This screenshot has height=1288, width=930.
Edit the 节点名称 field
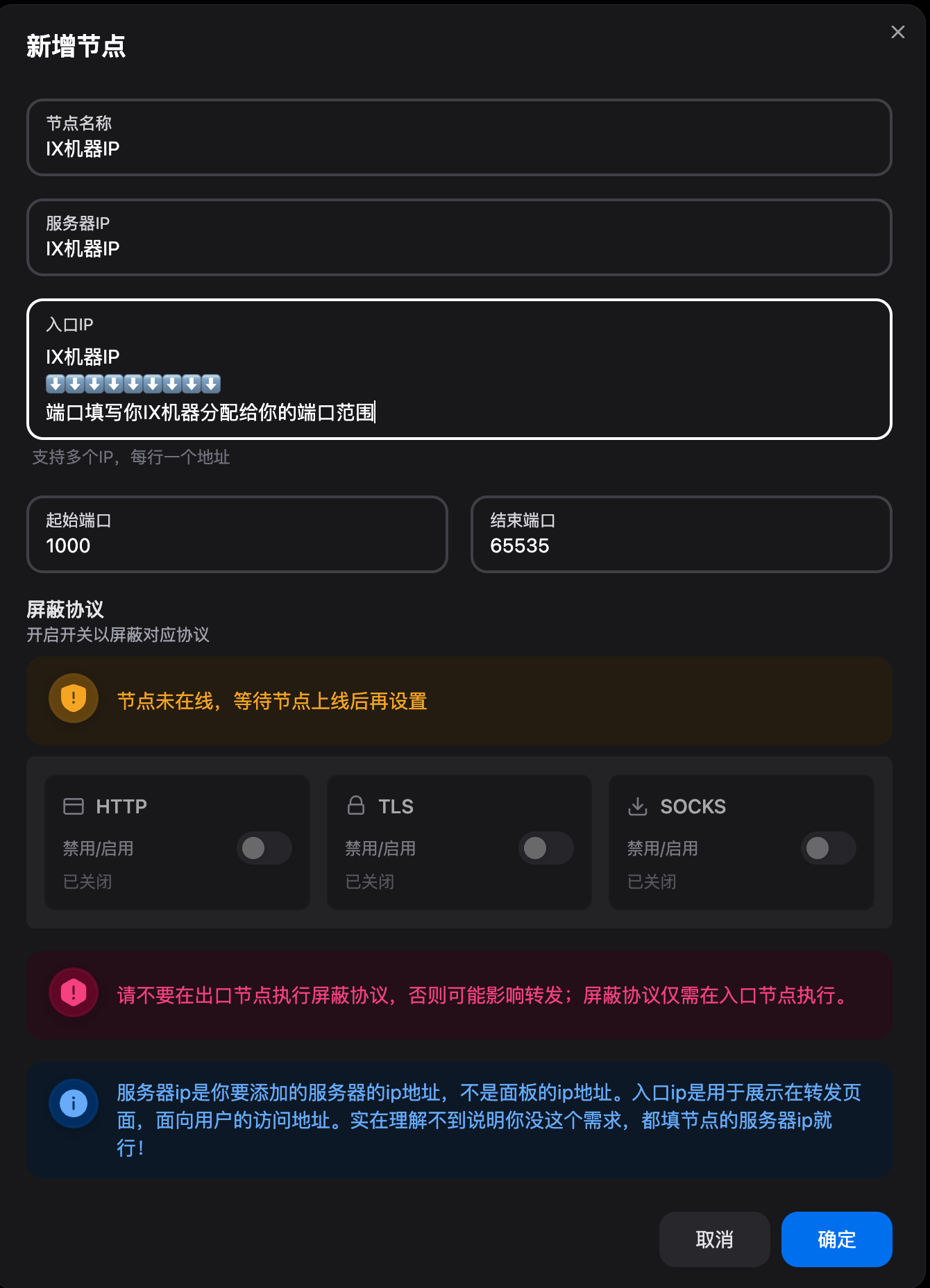tap(458, 149)
